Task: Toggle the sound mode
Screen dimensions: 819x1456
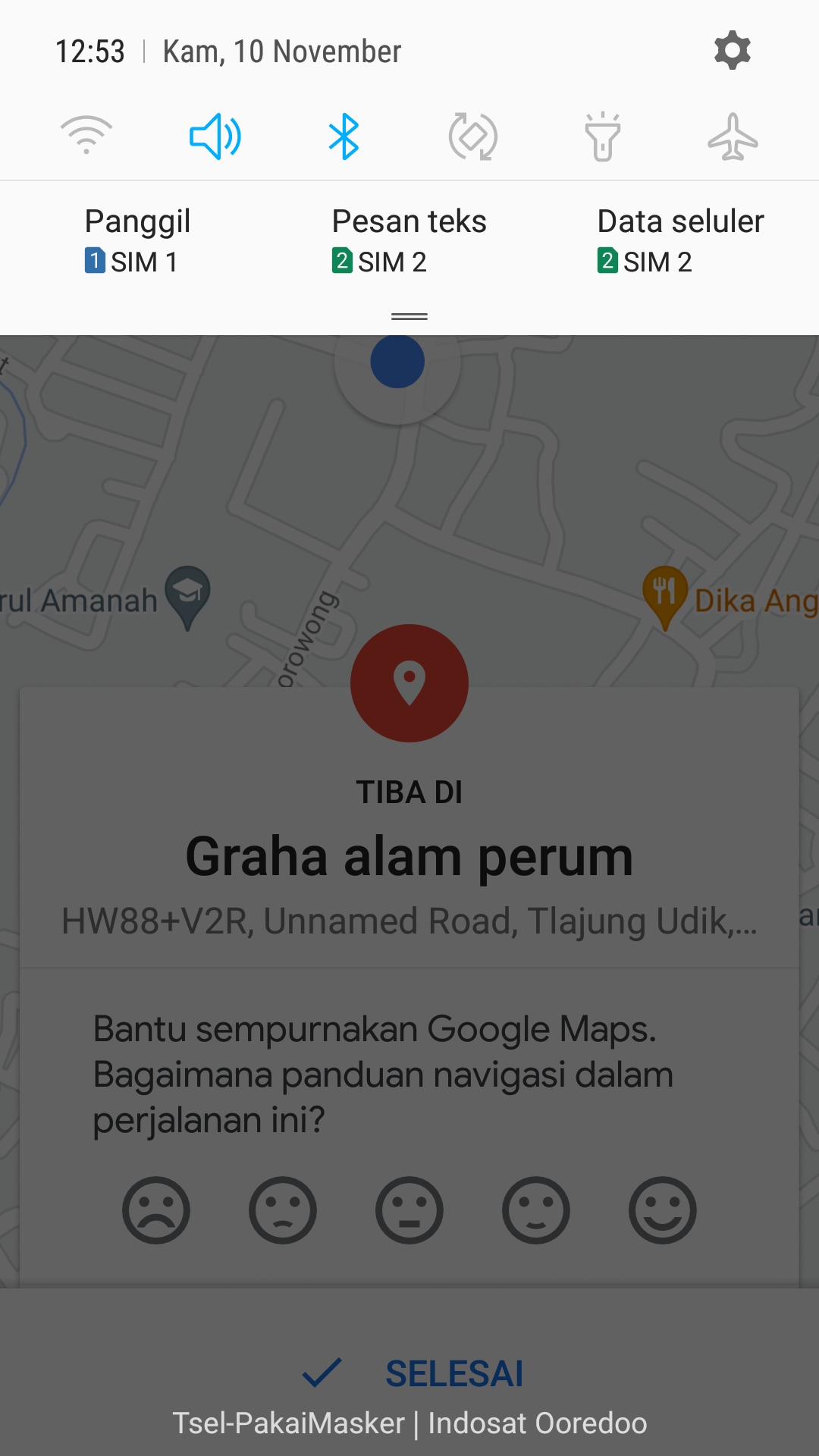Action: pyautogui.click(x=215, y=136)
